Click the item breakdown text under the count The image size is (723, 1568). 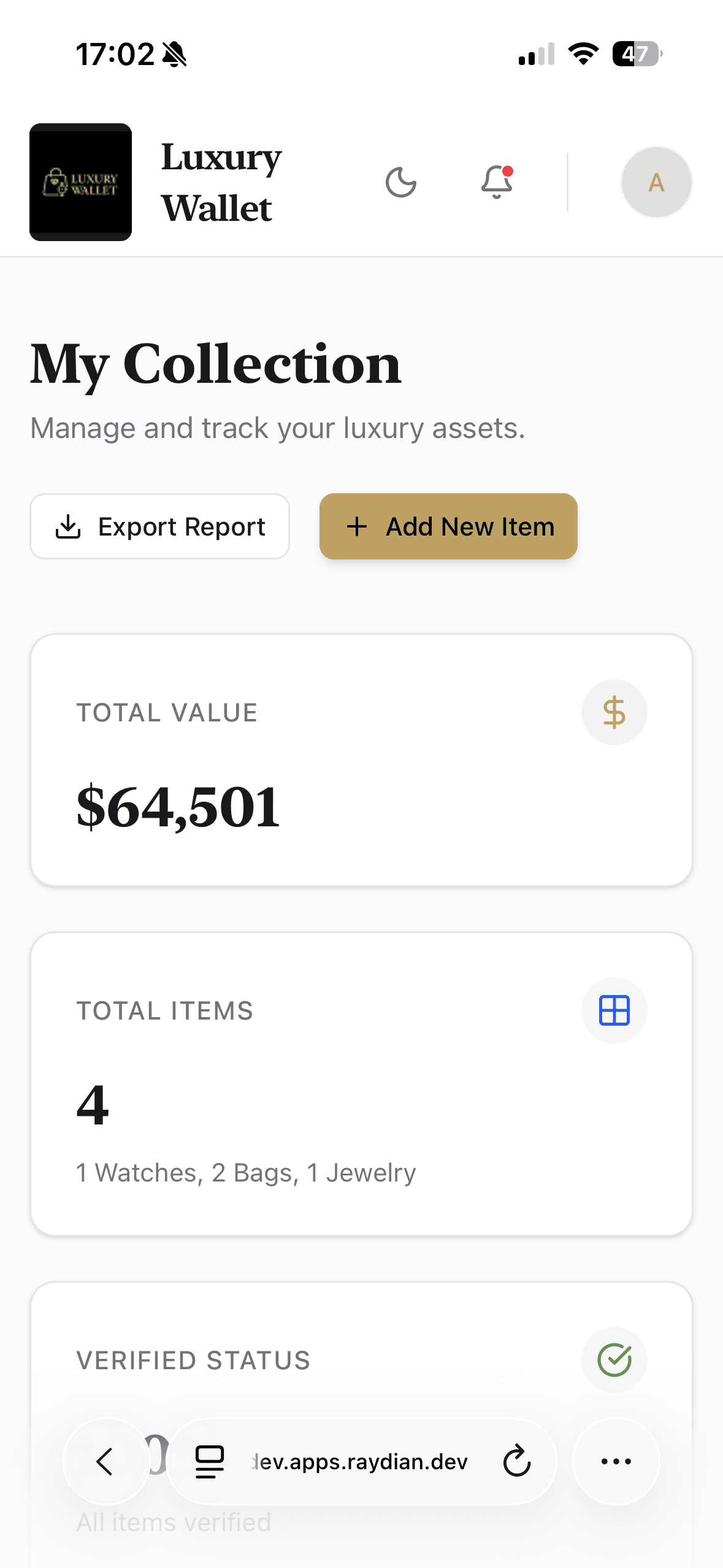coord(245,1172)
